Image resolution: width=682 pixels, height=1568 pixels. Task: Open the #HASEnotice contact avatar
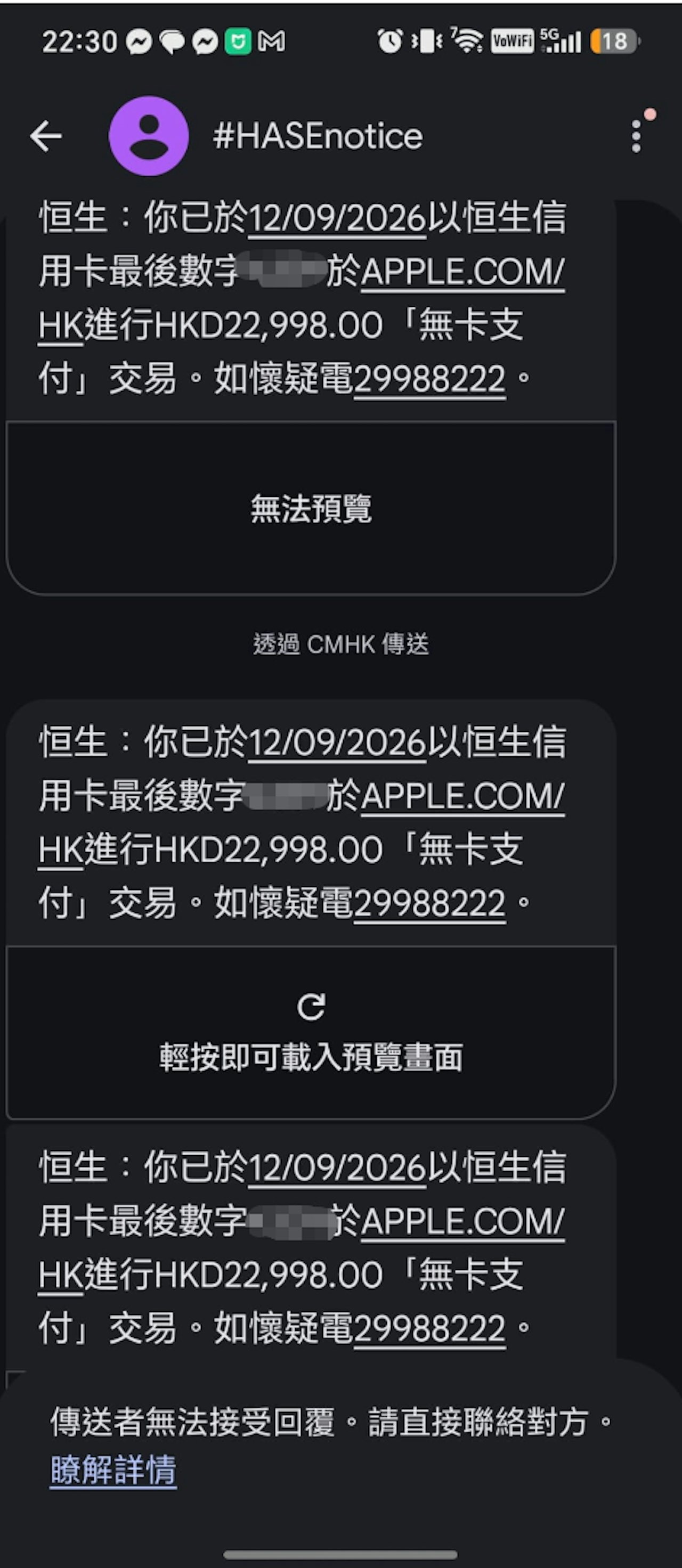149,136
